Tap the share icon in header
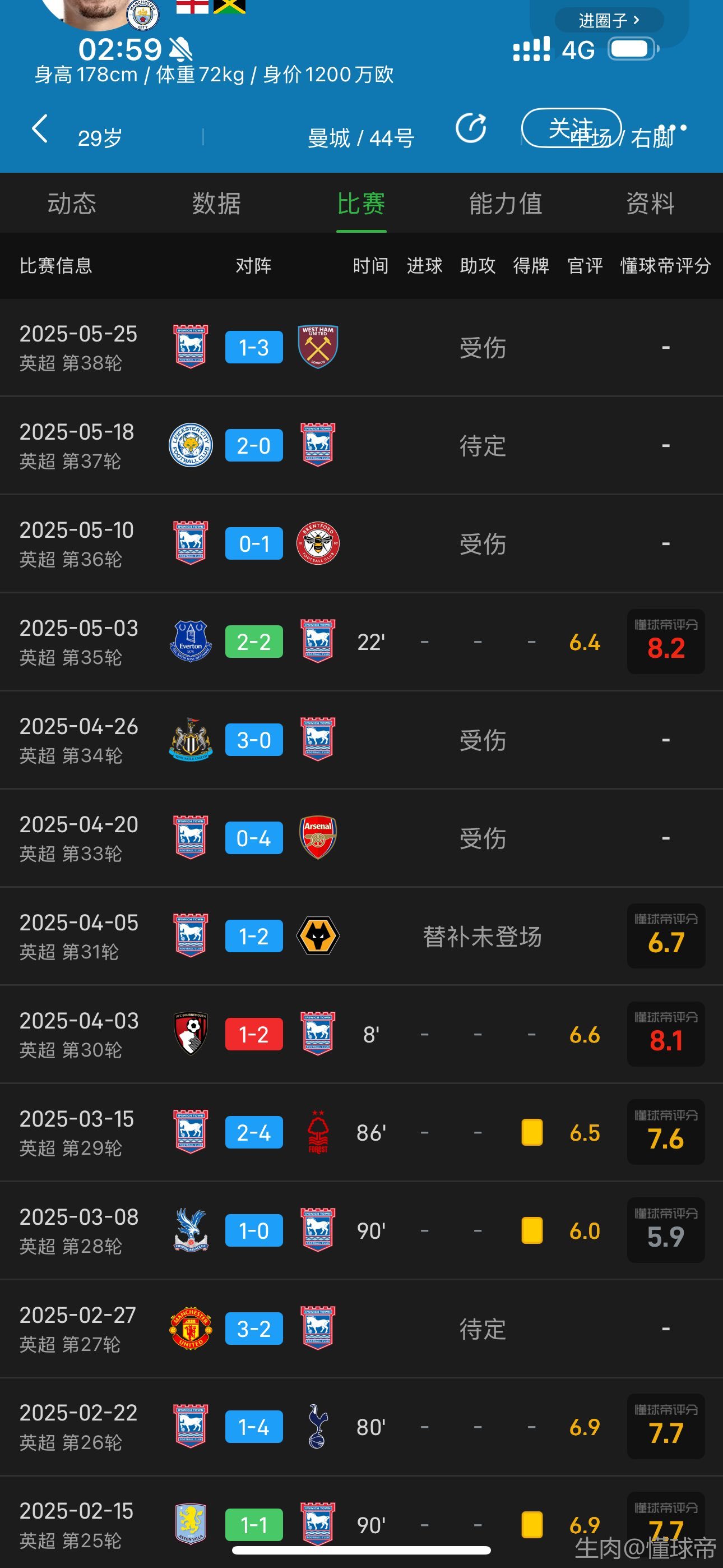 click(x=471, y=128)
